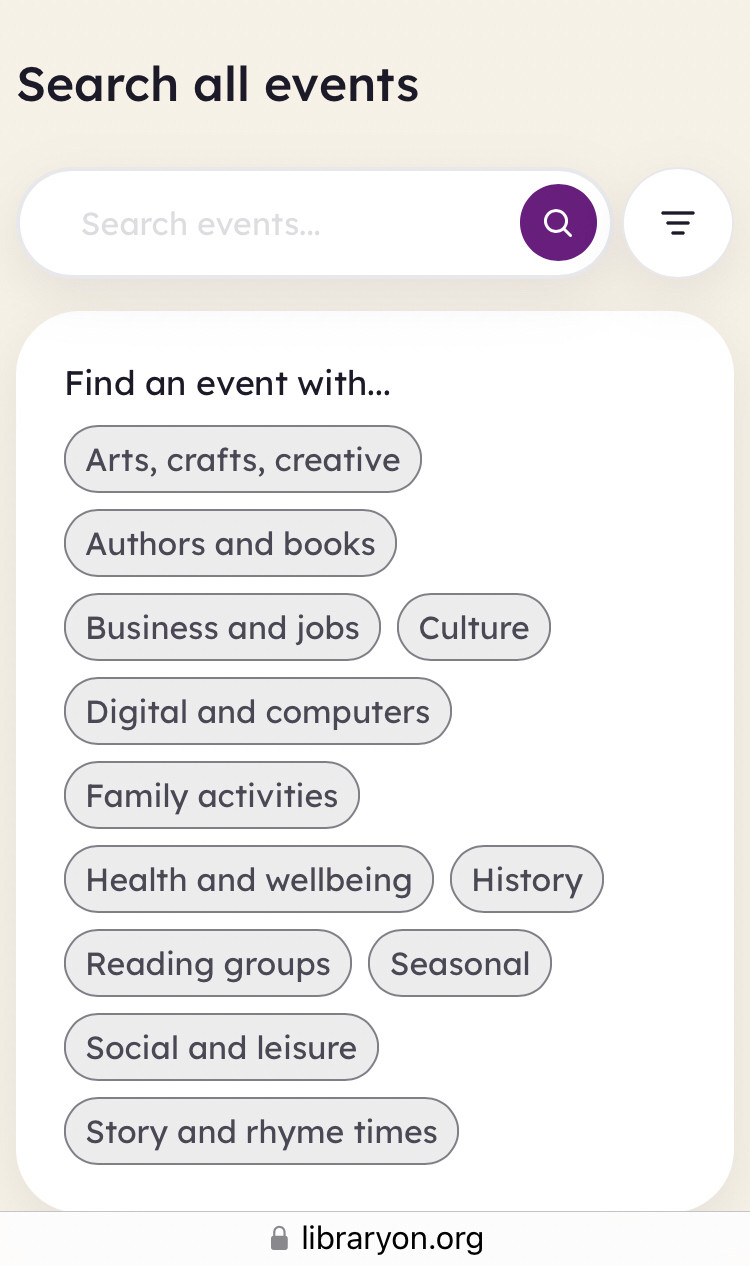The width and height of the screenshot is (750, 1266).
Task: Choose the Authors and books chip
Action: coord(230,544)
